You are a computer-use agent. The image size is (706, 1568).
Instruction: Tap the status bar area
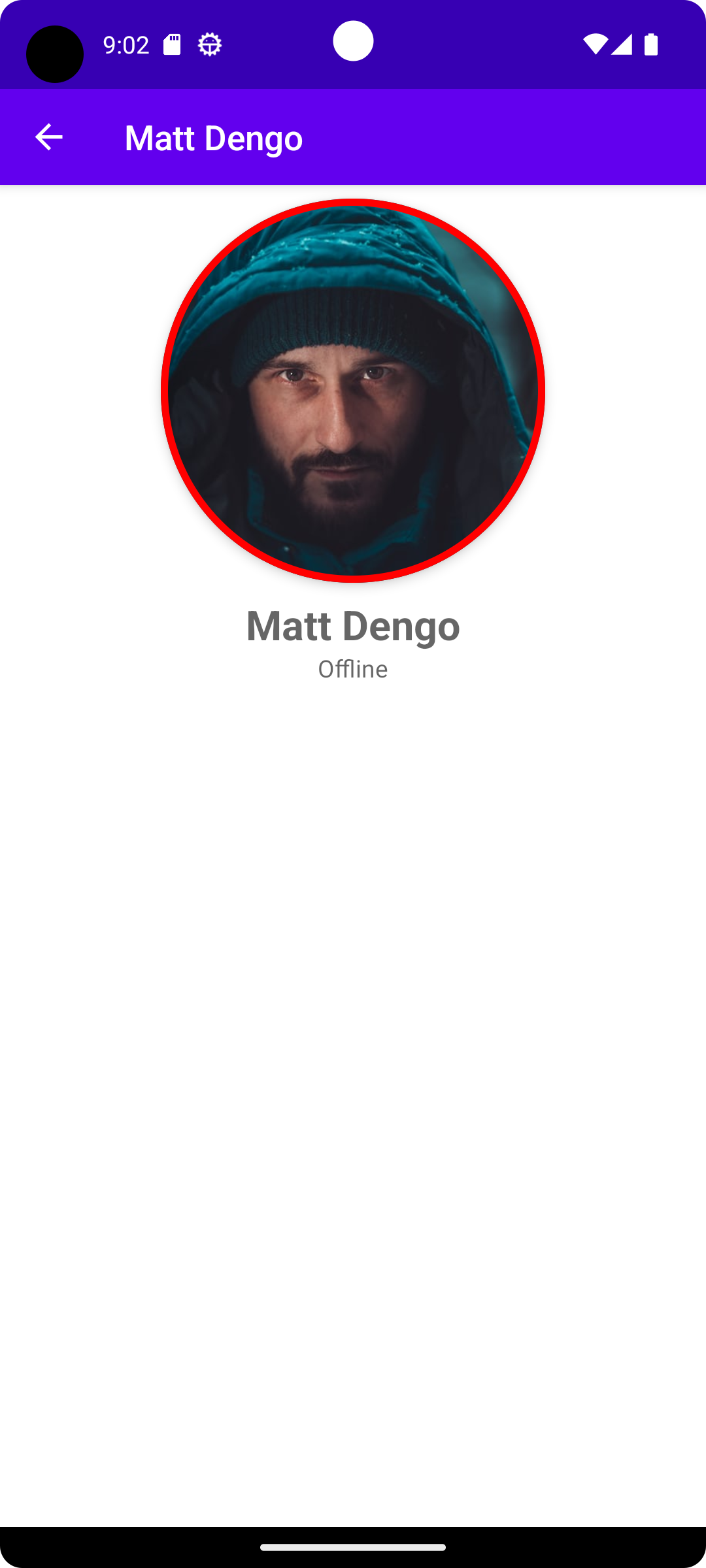[353, 44]
